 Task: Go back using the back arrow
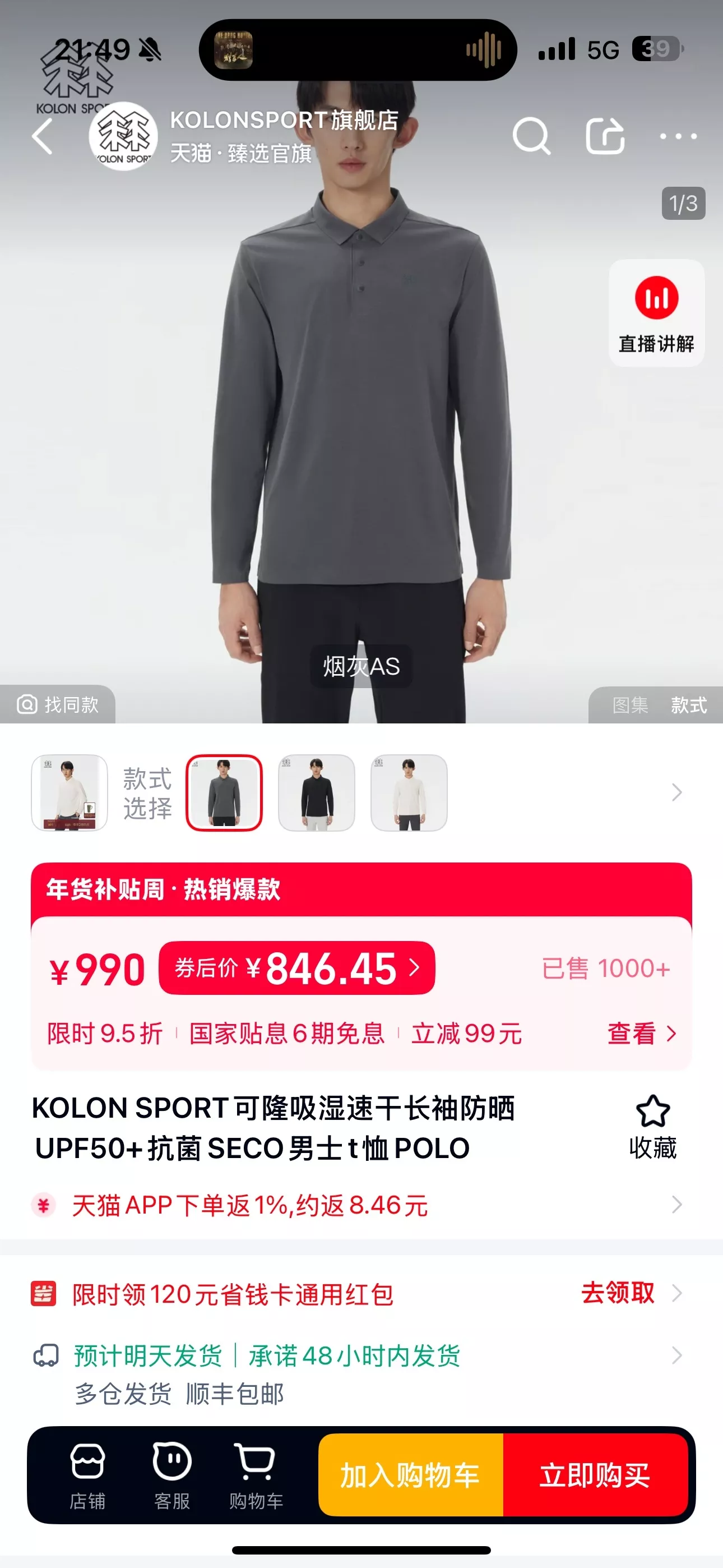(43, 136)
